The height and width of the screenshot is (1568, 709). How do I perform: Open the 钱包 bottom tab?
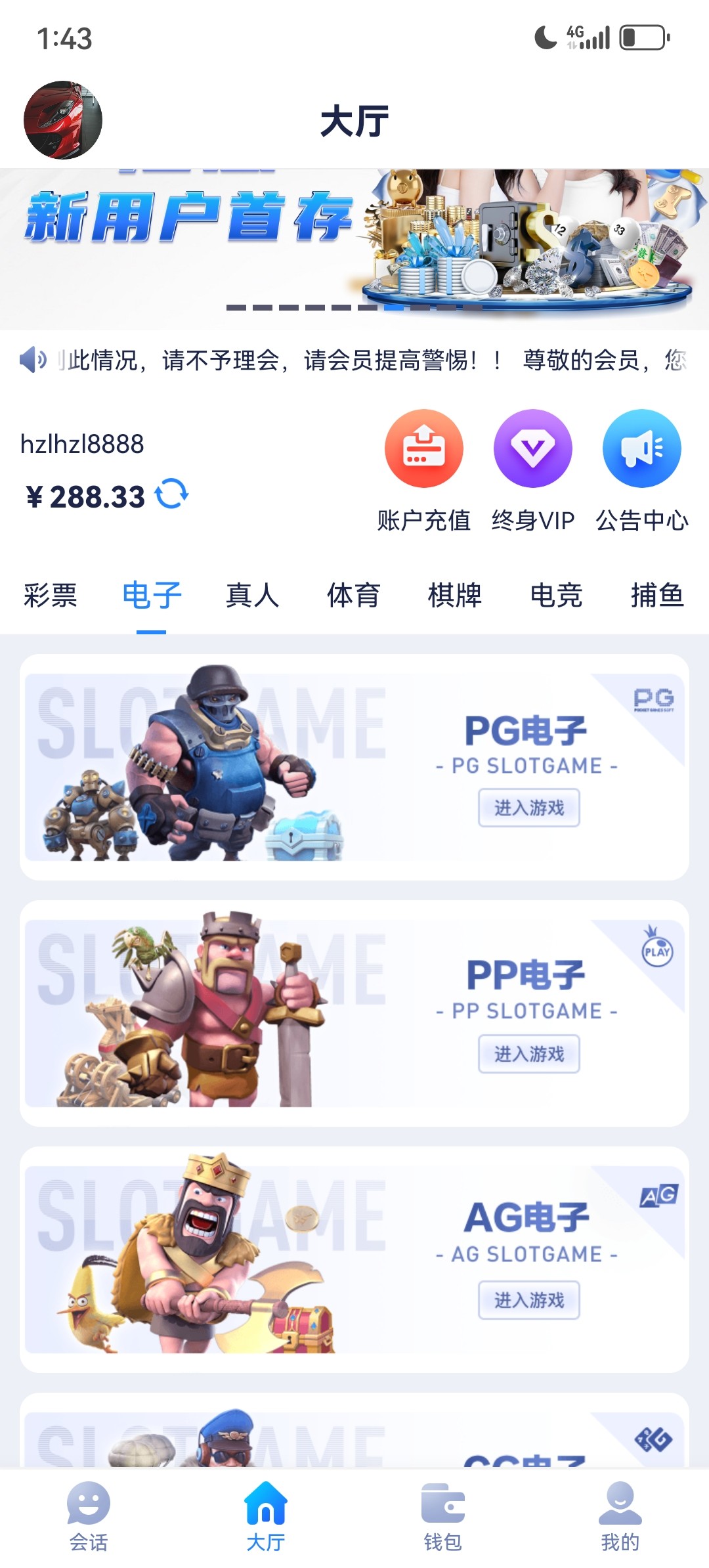pos(443,1515)
